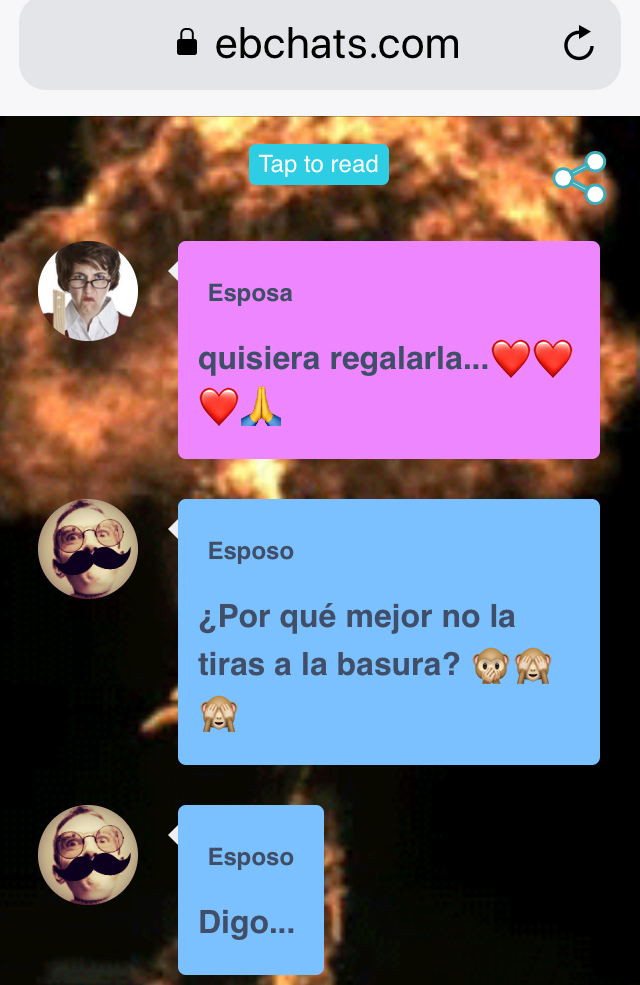Reload the ebchats.com page
The width and height of the screenshot is (640, 985).
[578, 44]
